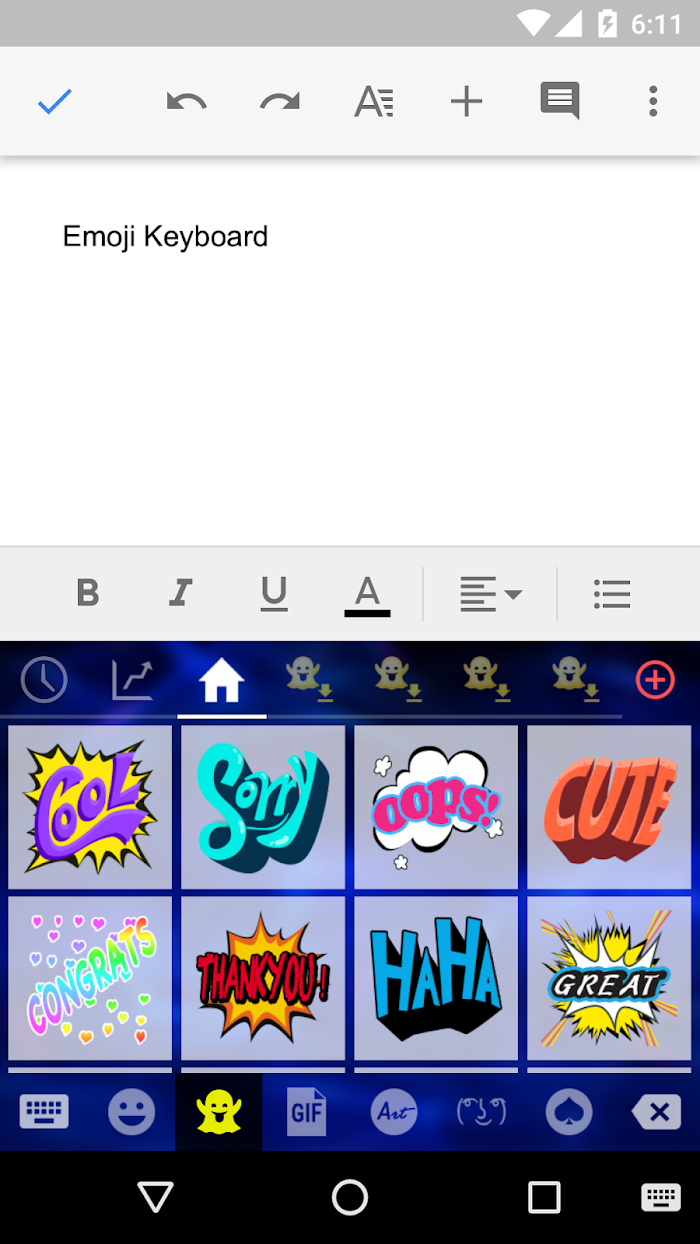The height and width of the screenshot is (1244, 700).
Task: Switch to the GIF keyboard section
Action: pos(307,1112)
